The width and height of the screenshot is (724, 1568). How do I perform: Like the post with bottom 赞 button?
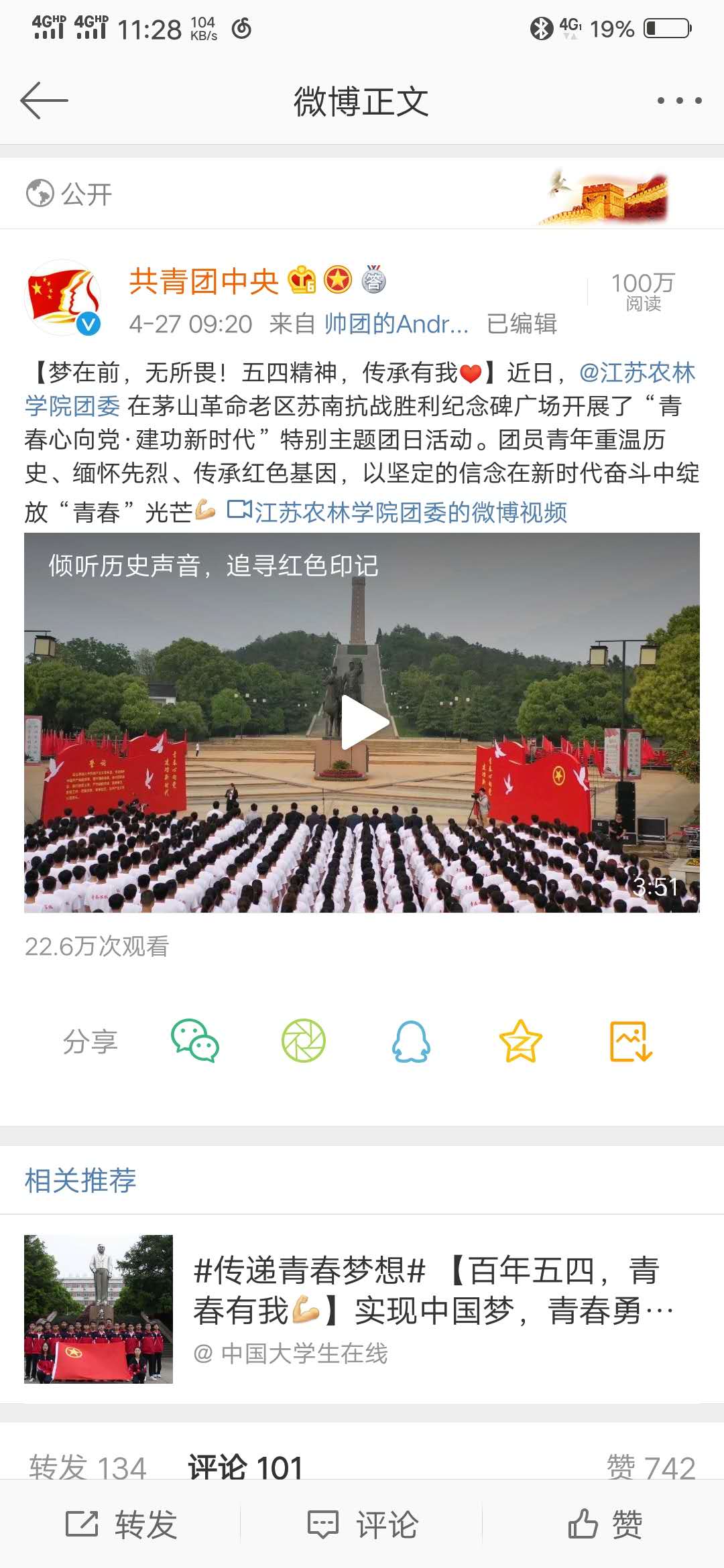point(603,1524)
